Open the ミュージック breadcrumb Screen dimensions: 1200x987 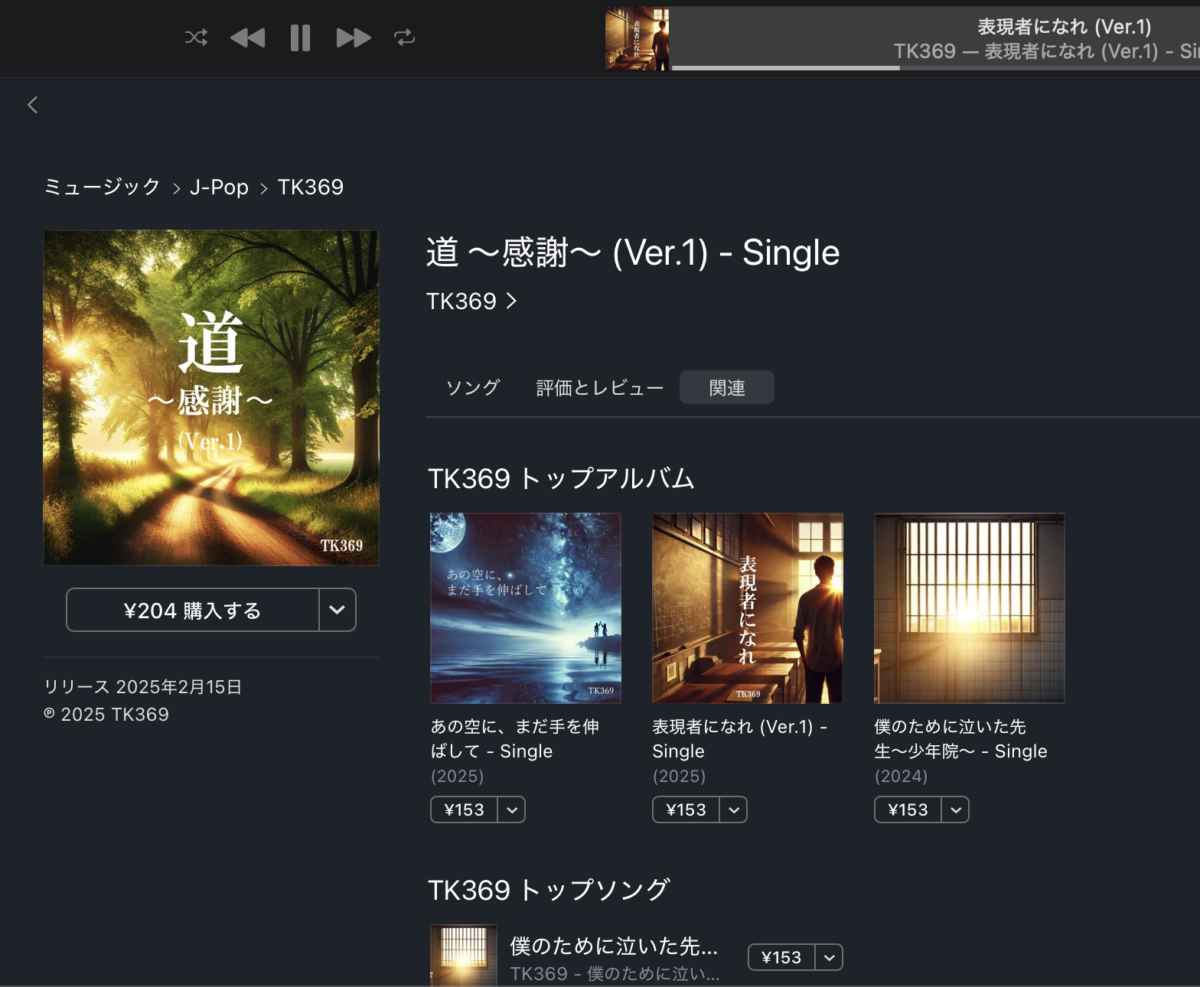[102, 187]
